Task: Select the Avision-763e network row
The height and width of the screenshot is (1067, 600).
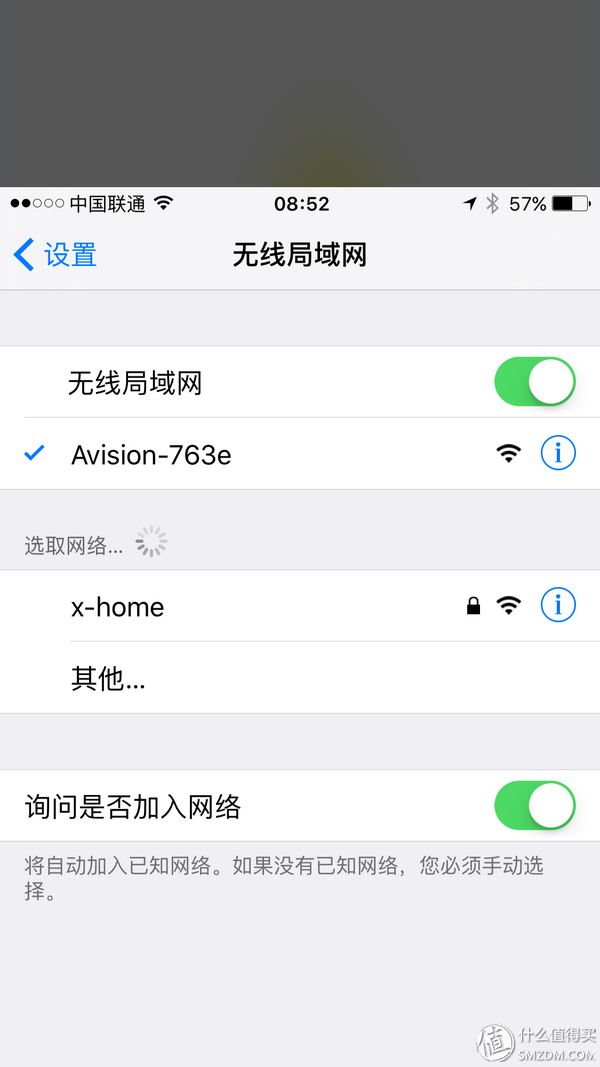Action: point(300,454)
